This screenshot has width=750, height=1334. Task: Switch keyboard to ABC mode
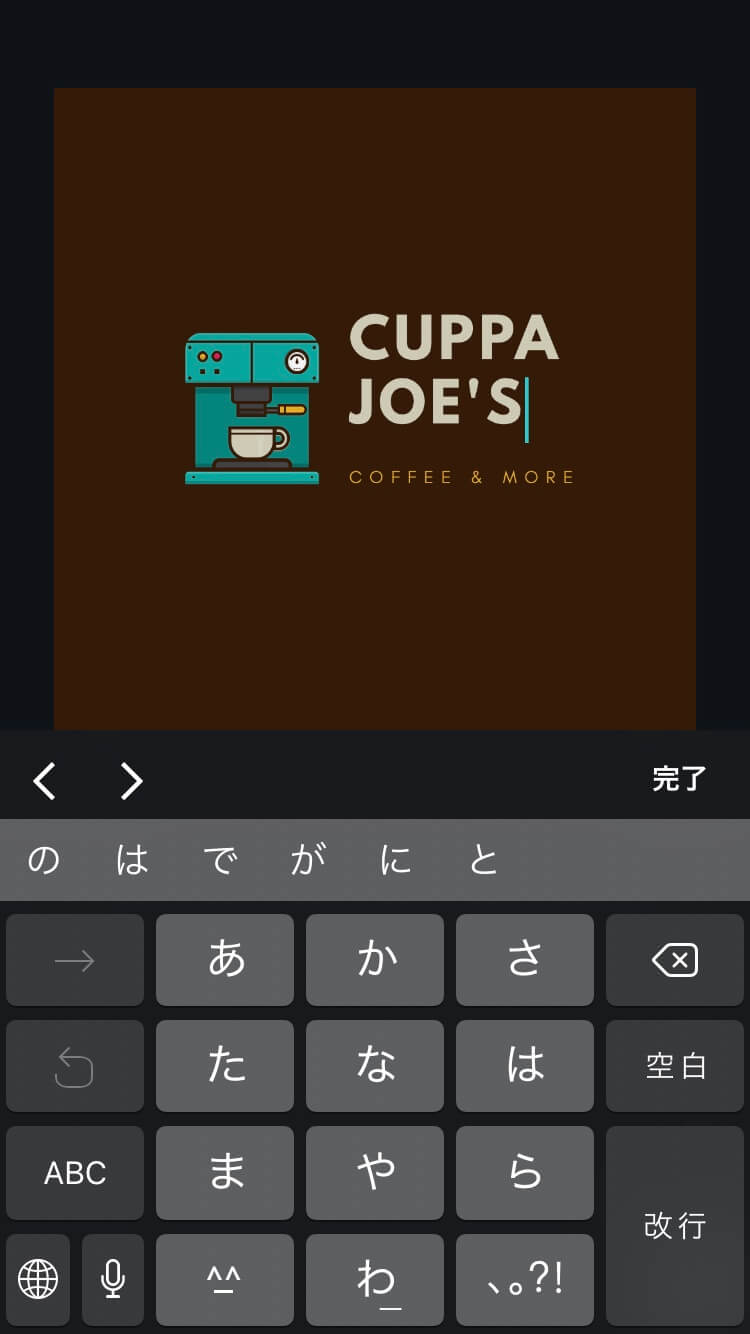[75, 1172]
